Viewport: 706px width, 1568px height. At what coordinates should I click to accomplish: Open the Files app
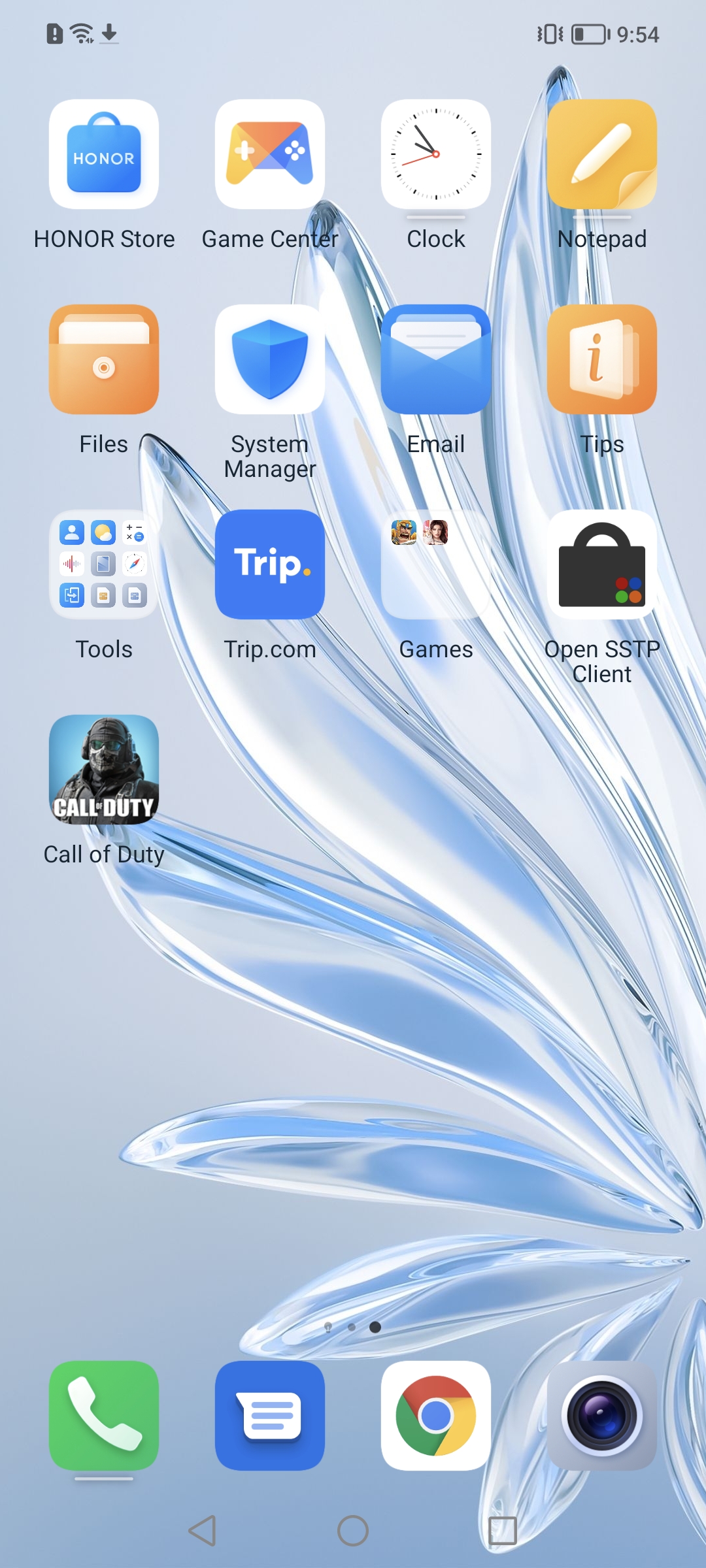(104, 360)
